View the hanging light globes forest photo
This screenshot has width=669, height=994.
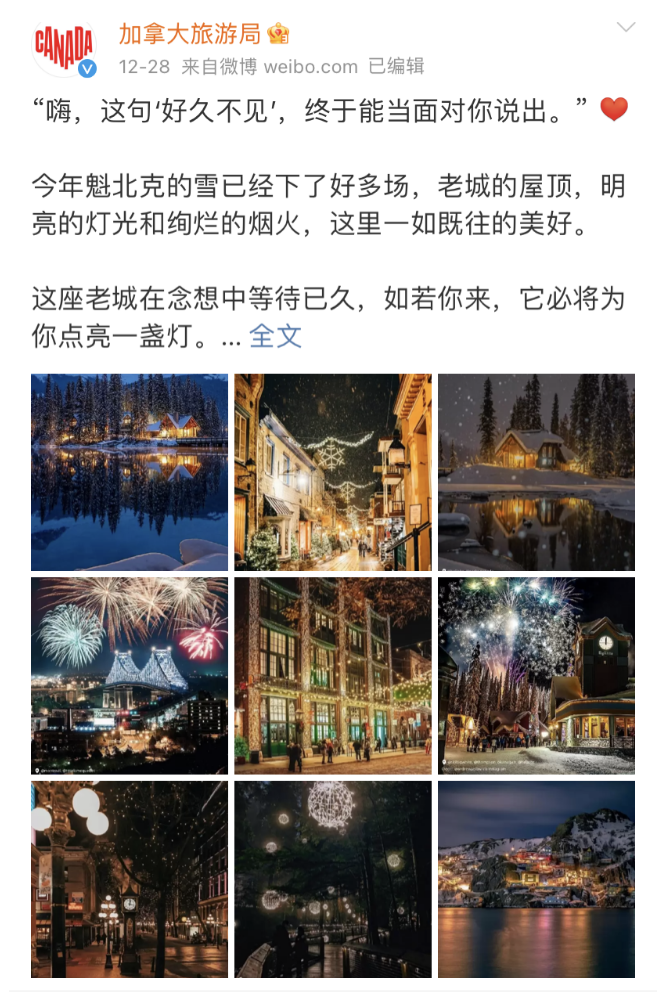pos(333,878)
